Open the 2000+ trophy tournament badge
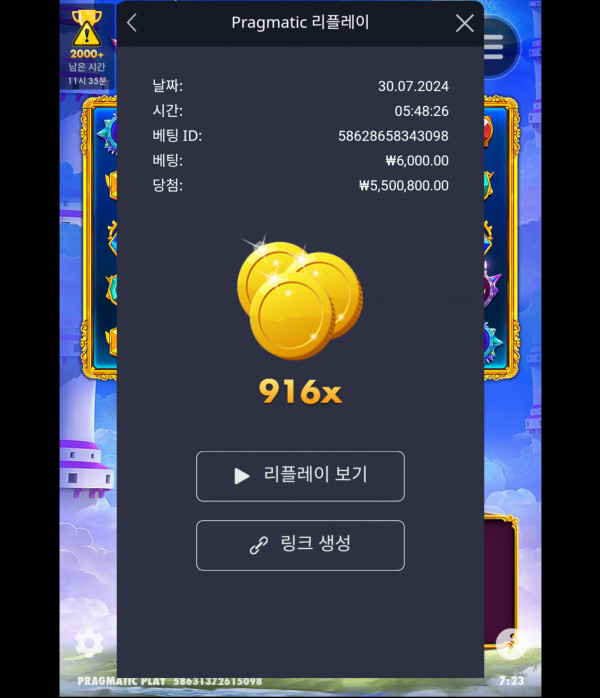The height and width of the screenshot is (698, 600). (x=87, y=45)
